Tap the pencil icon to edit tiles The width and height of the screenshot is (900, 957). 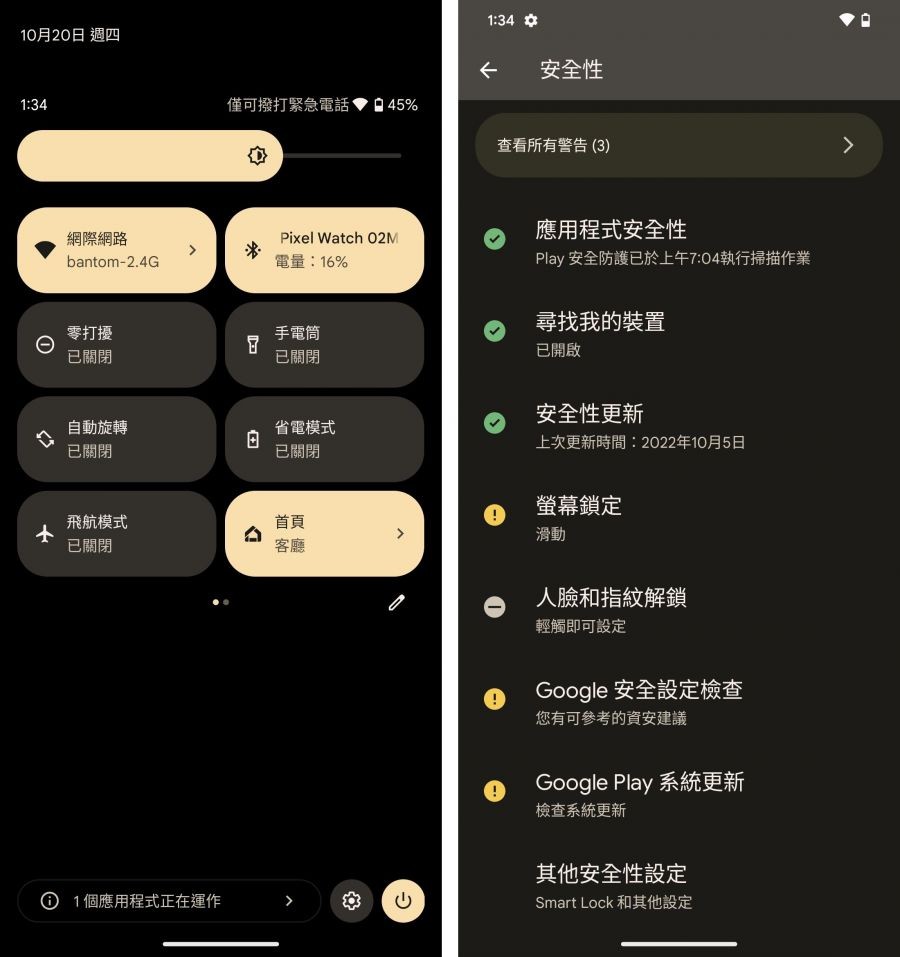click(x=397, y=602)
